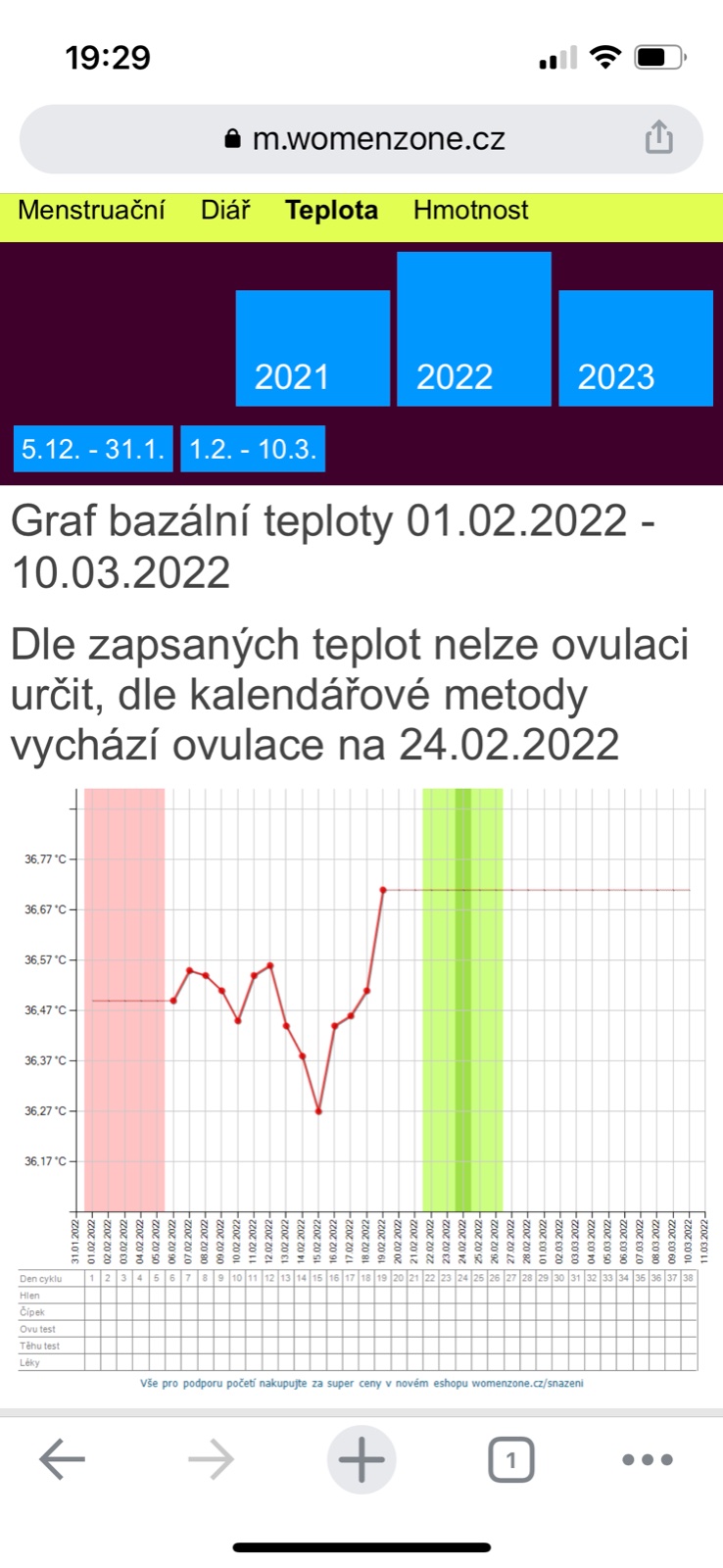Show the cycle 1.2. - 10.3.
Image resolution: width=723 pixels, height=1568 pixels.
[253, 449]
